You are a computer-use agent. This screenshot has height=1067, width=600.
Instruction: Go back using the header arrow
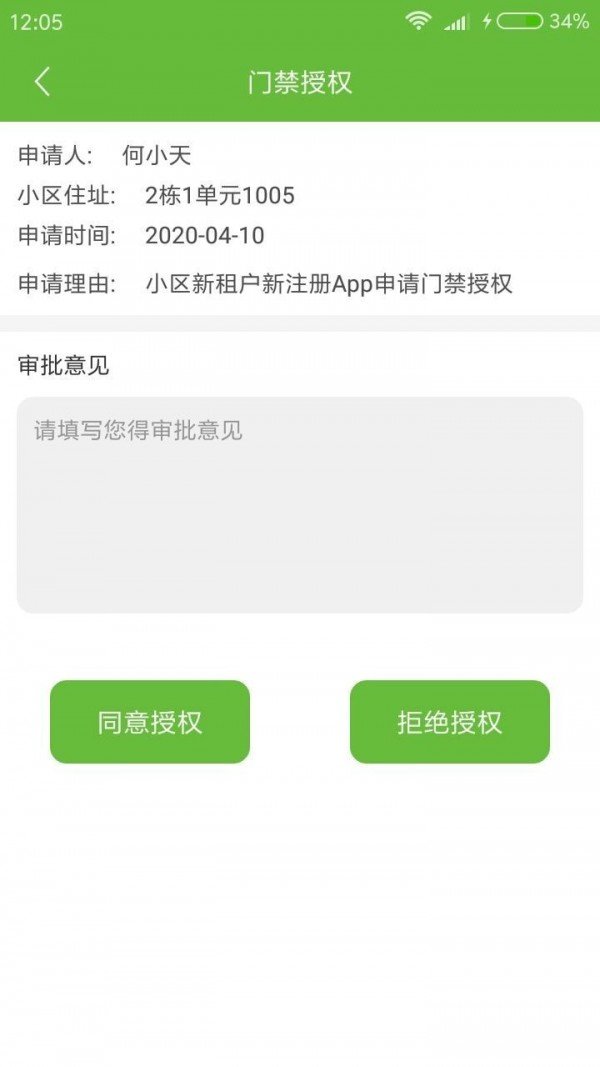pyautogui.click(x=42, y=82)
